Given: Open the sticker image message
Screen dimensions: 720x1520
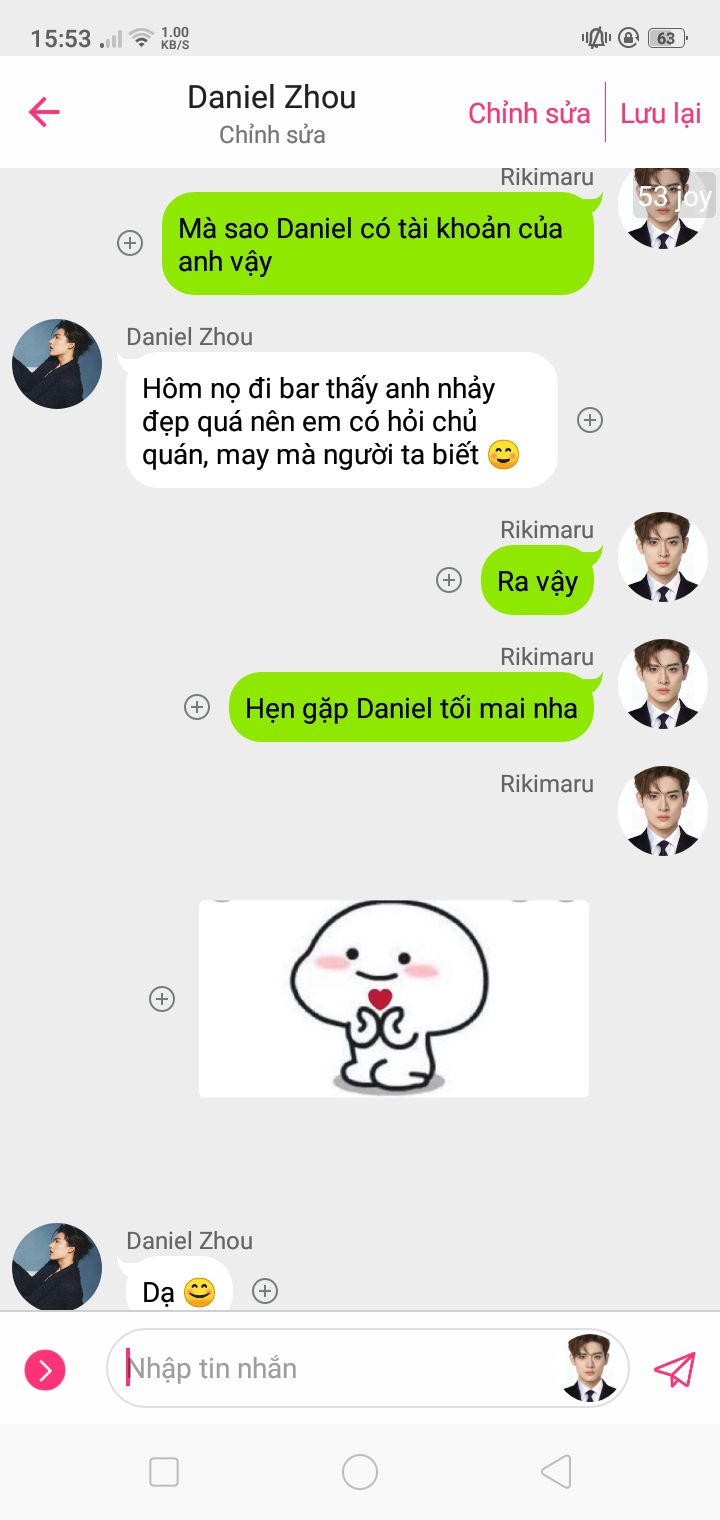Looking at the screenshot, I should (393, 998).
